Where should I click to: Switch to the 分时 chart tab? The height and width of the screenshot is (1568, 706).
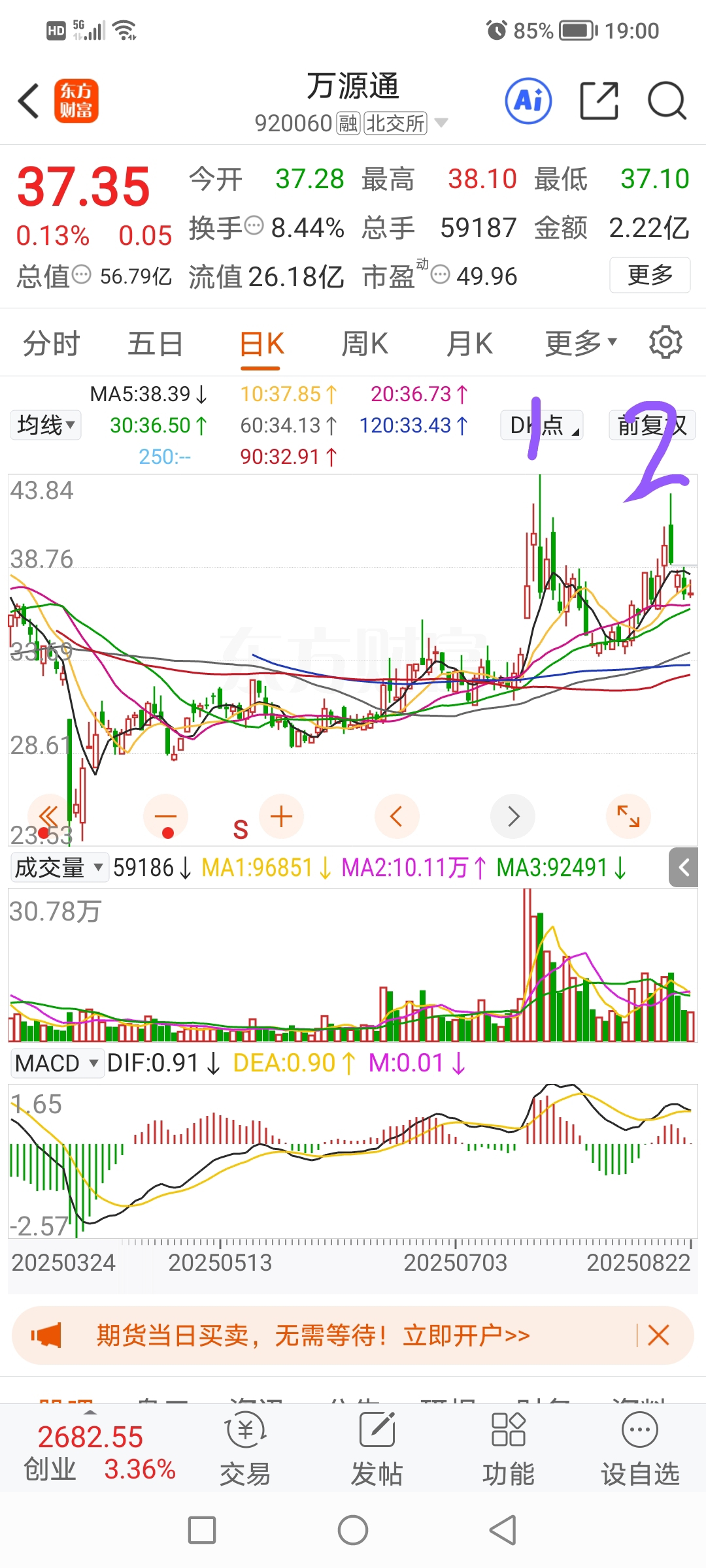52,344
